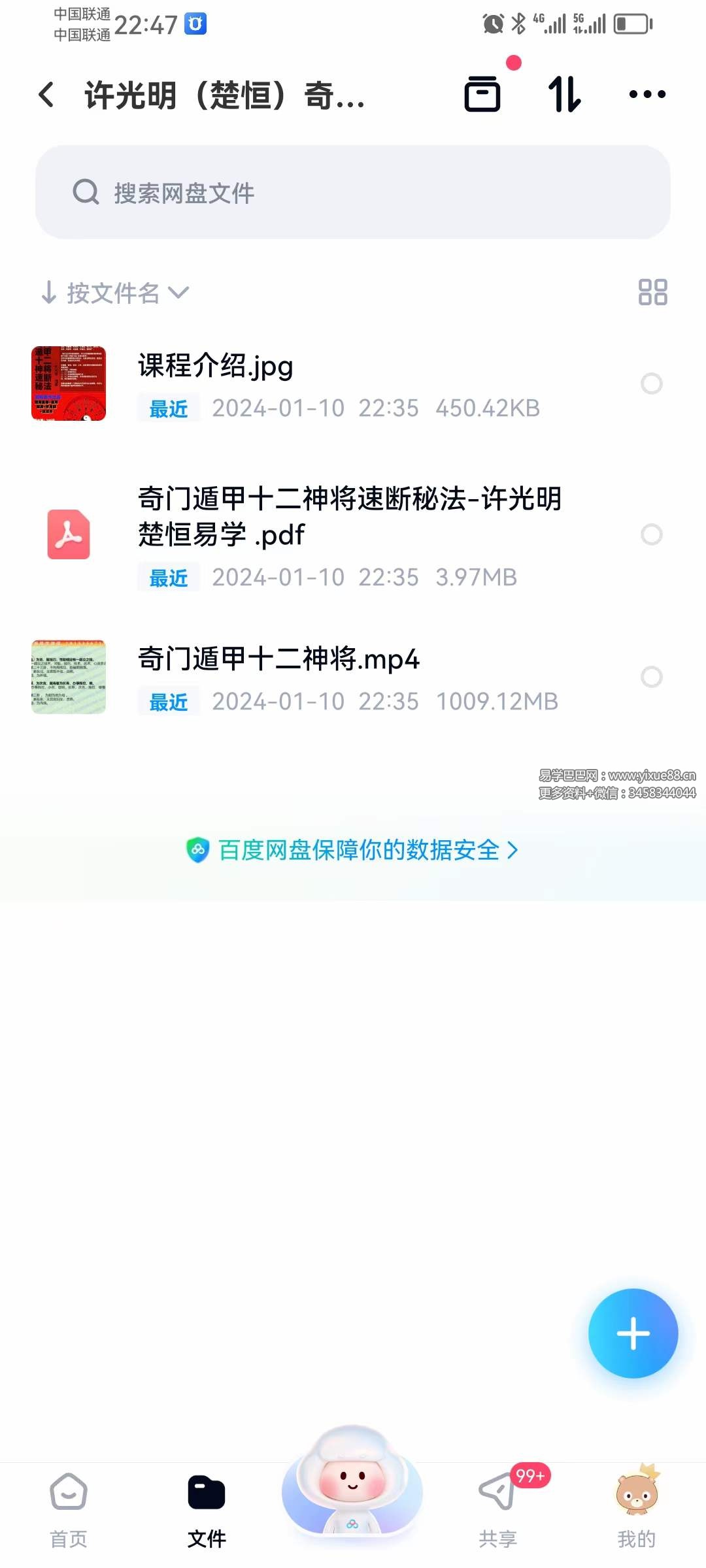The image size is (706, 1568).
Task: Tap the back arrow to leave folder
Action: tap(46, 95)
